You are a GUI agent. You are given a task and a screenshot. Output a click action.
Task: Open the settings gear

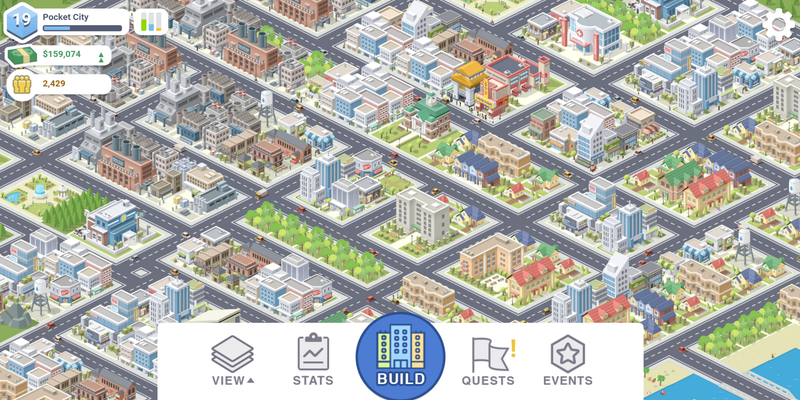778,23
